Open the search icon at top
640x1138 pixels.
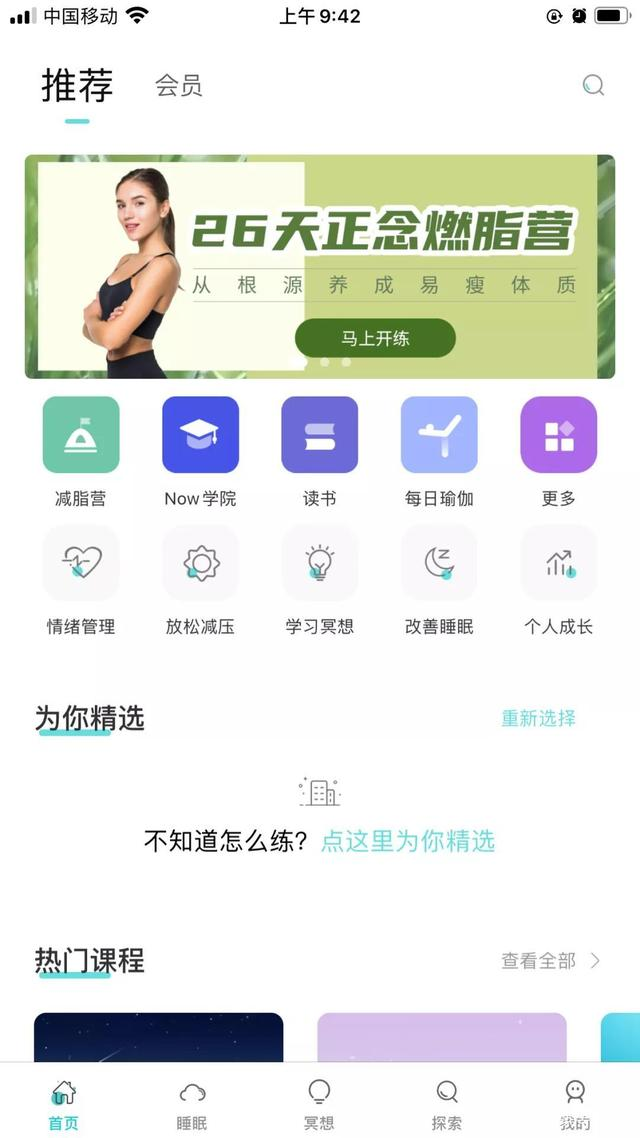[593, 85]
